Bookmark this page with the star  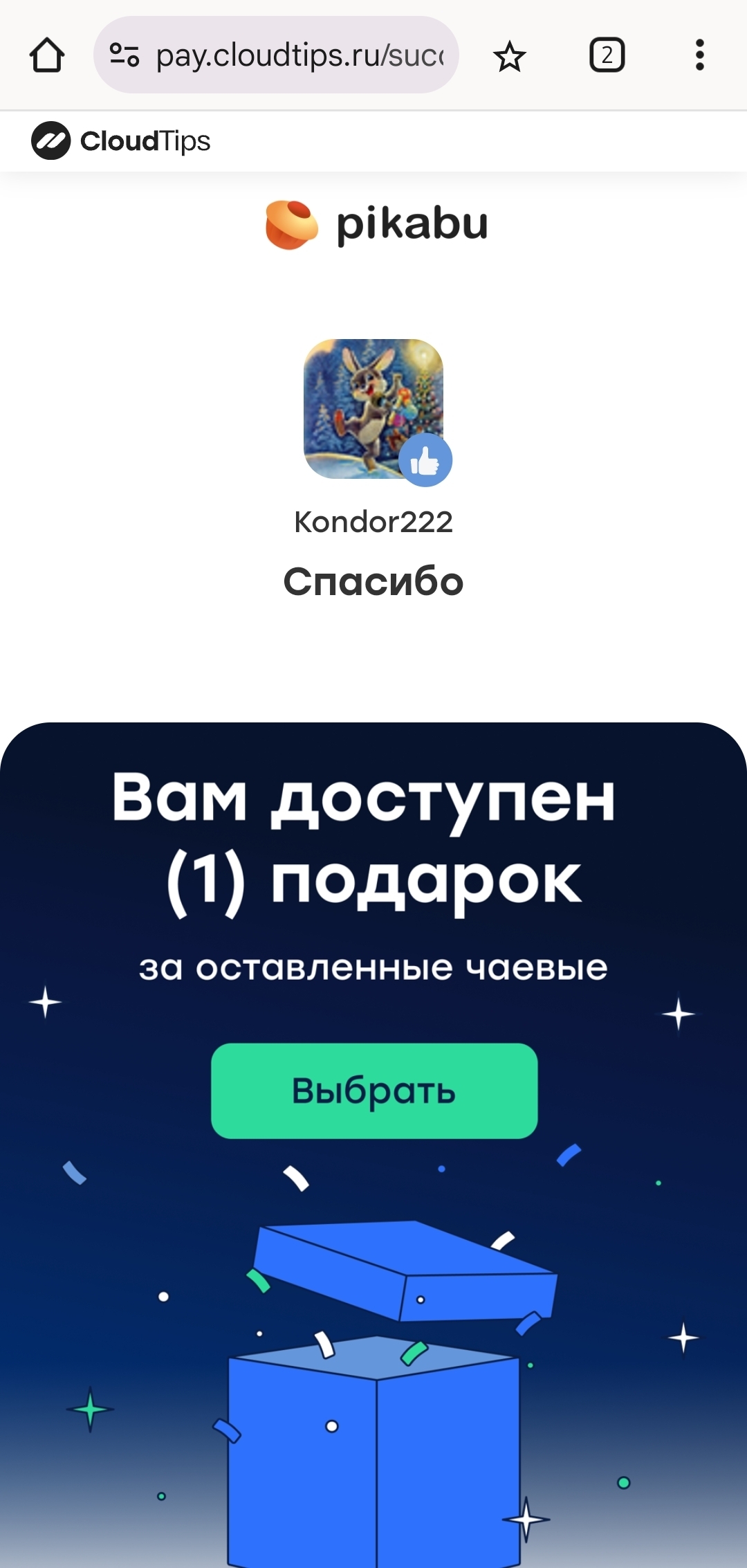(510, 56)
